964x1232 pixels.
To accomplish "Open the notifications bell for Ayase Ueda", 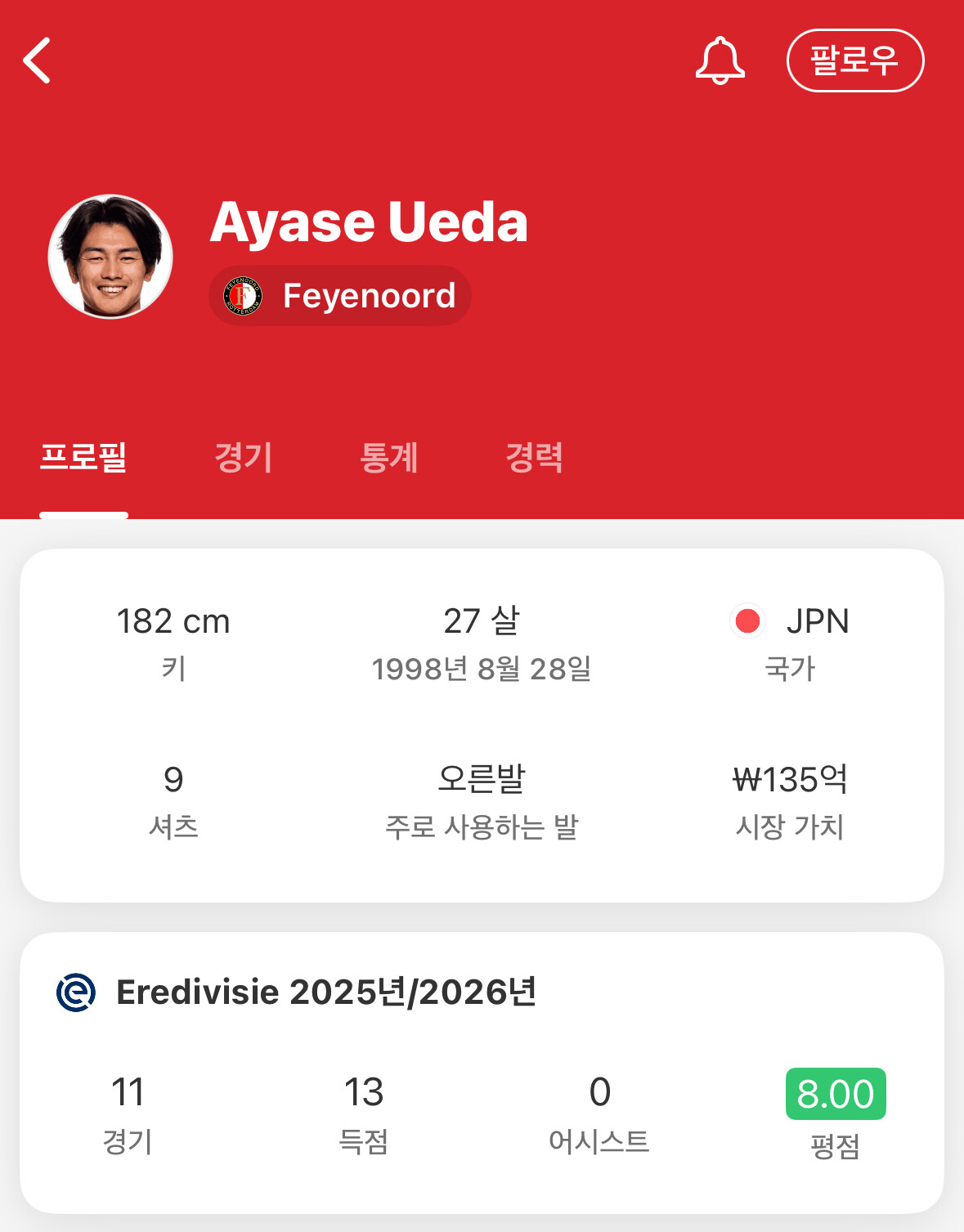I will (x=720, y=60).
